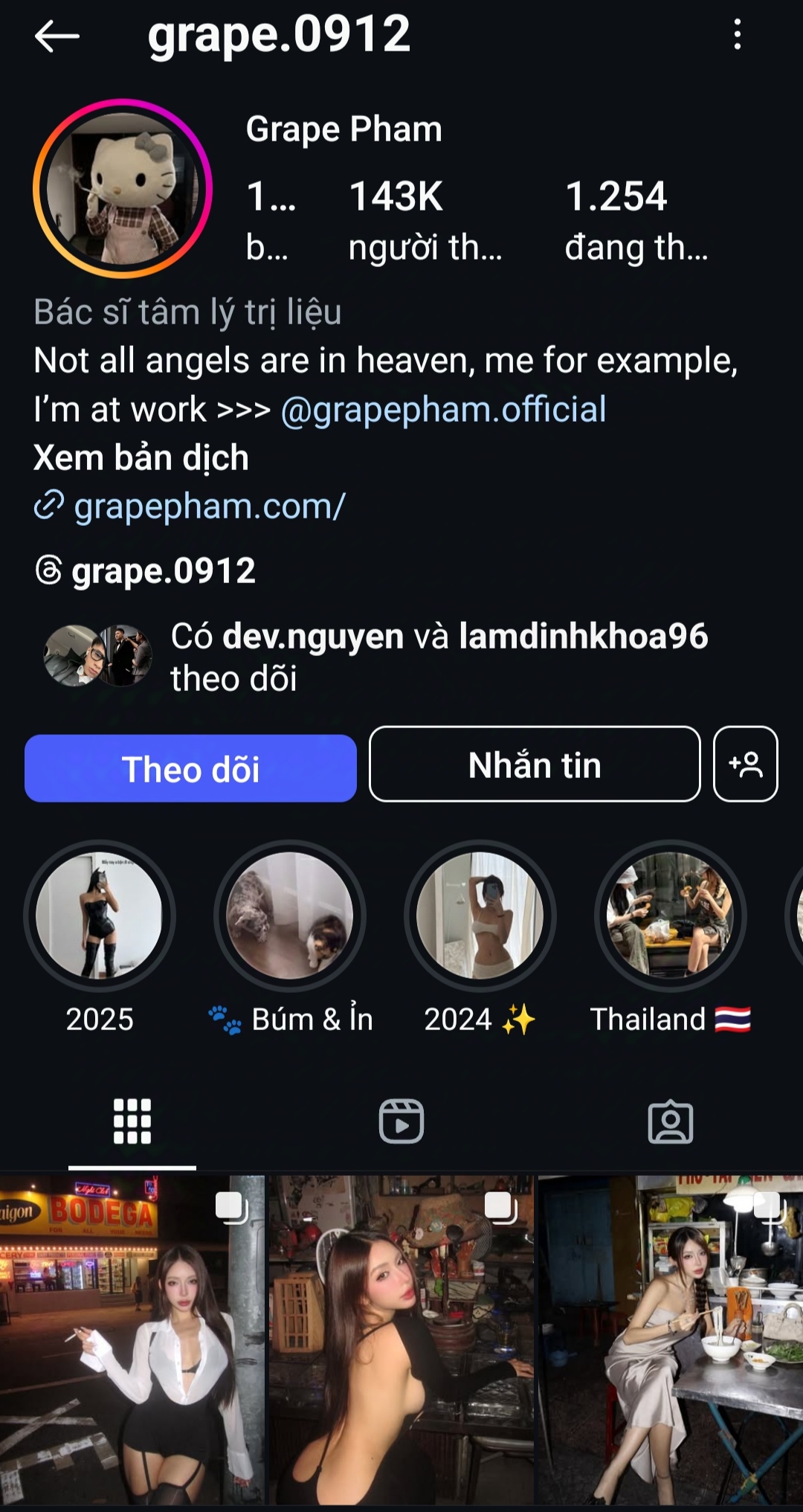Open the three-dot overflow menu

(x=737, y=35)
